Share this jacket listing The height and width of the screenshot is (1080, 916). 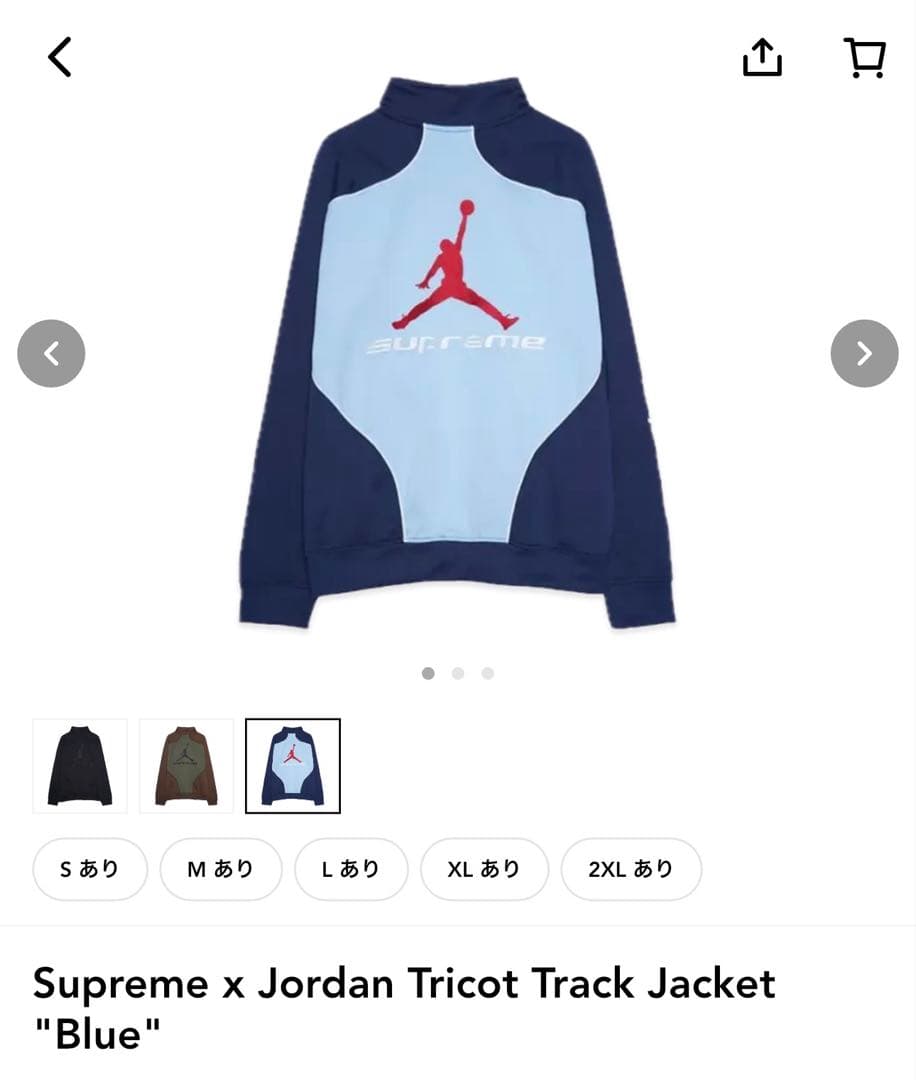(x=761, y=57)
